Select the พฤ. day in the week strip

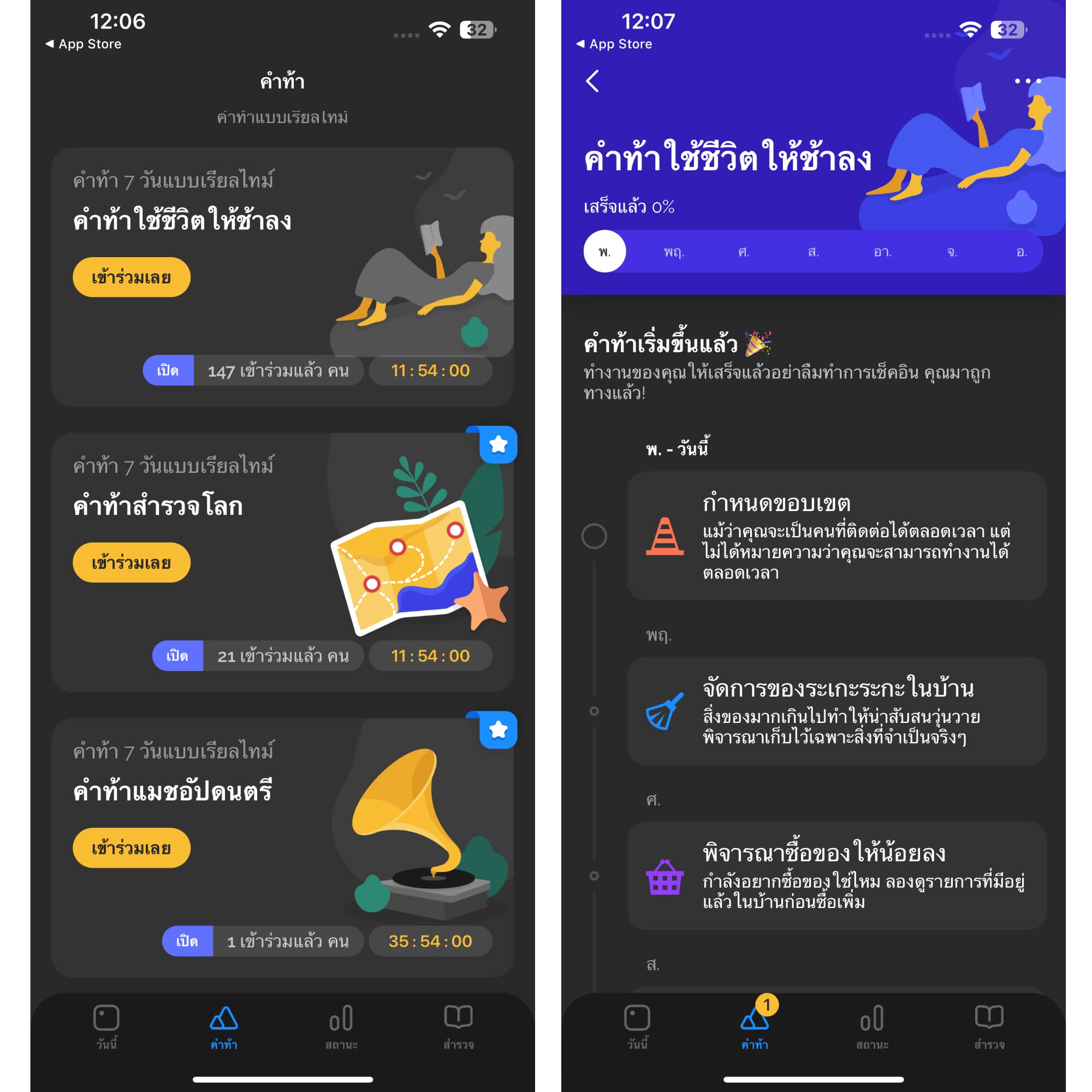(x=674, y=252)
